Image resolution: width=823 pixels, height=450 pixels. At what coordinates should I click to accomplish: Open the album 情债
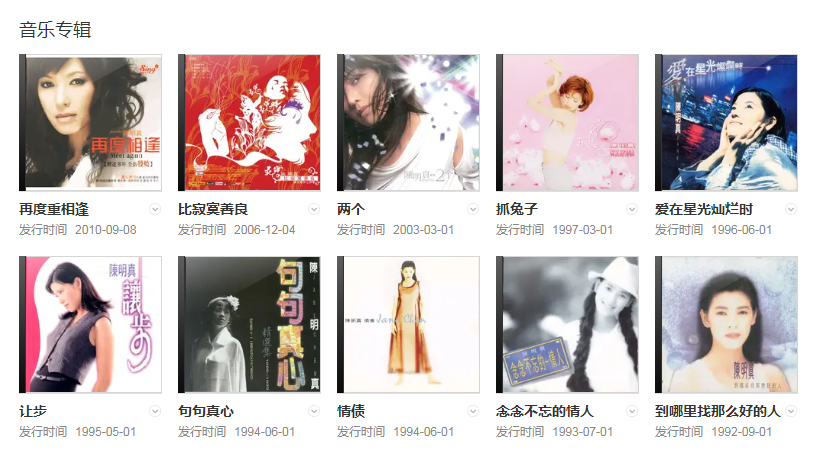pyautogui.click(x=409, y=324)
